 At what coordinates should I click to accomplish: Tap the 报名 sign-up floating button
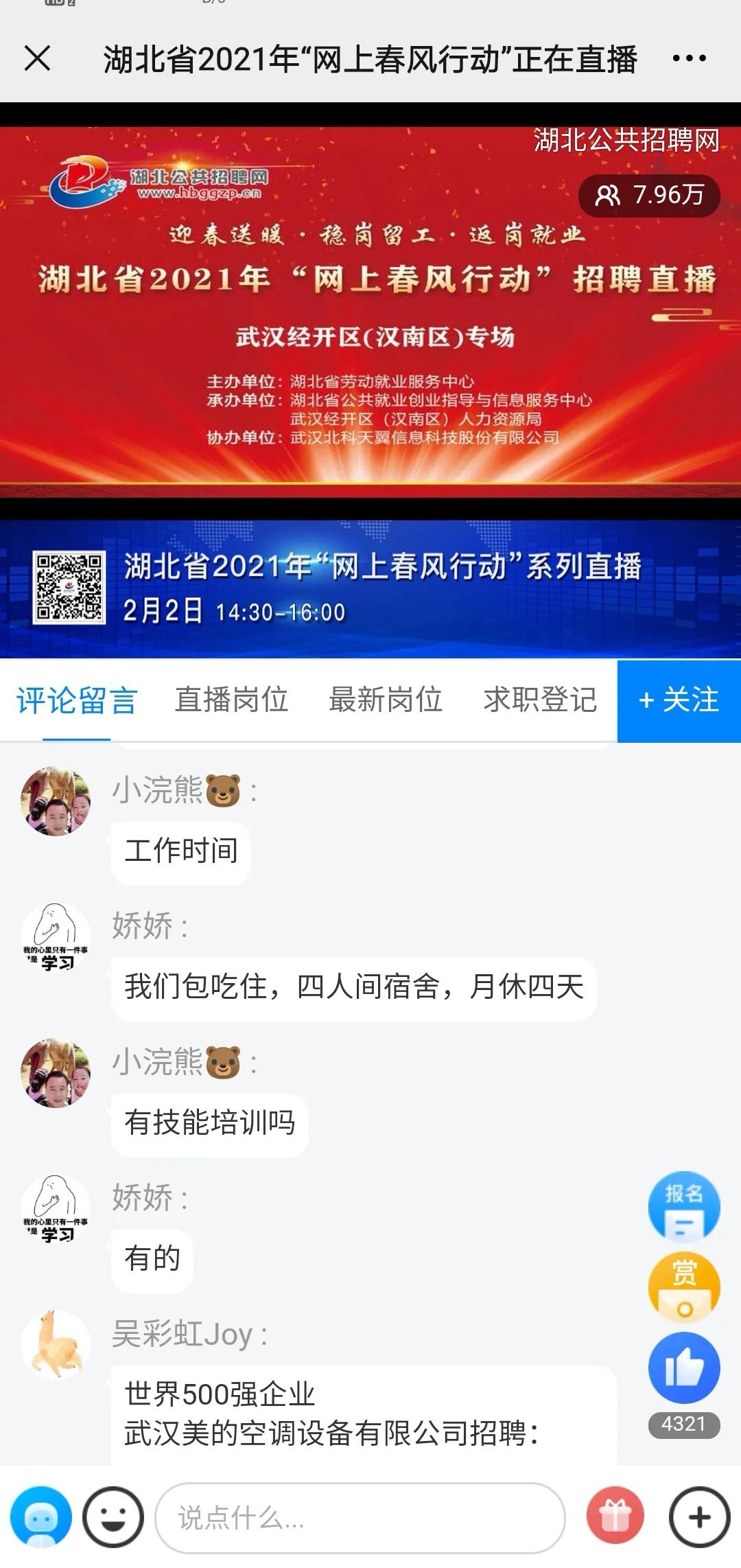683,1206
